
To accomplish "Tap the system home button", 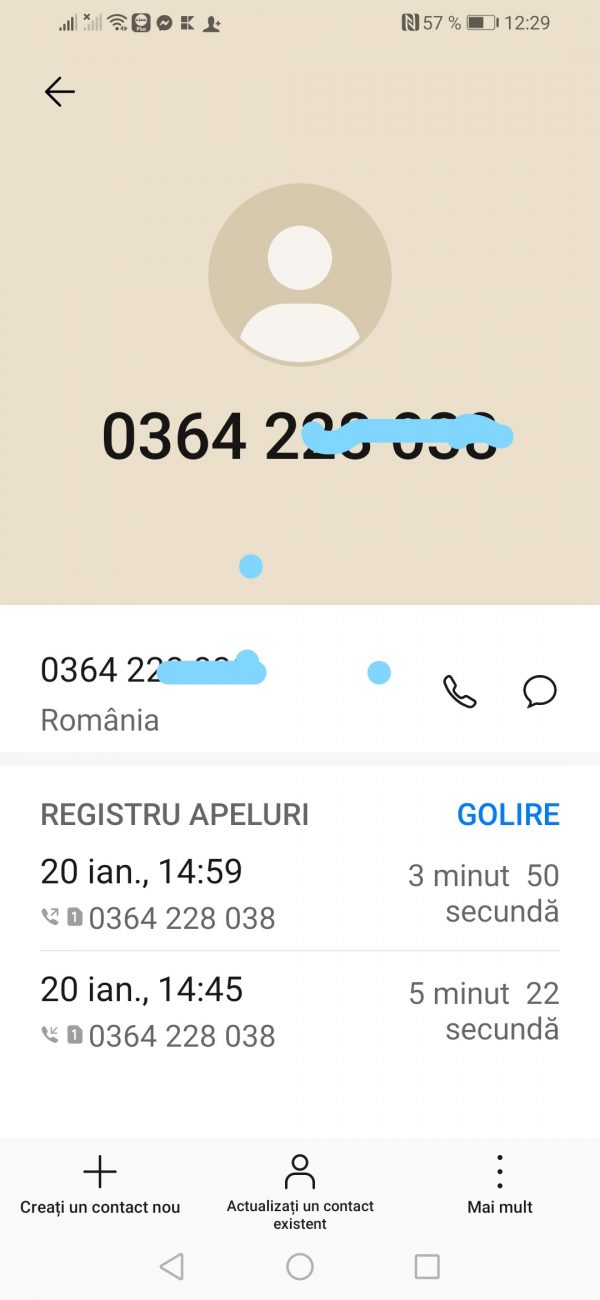I will (x=300, y=1267).
